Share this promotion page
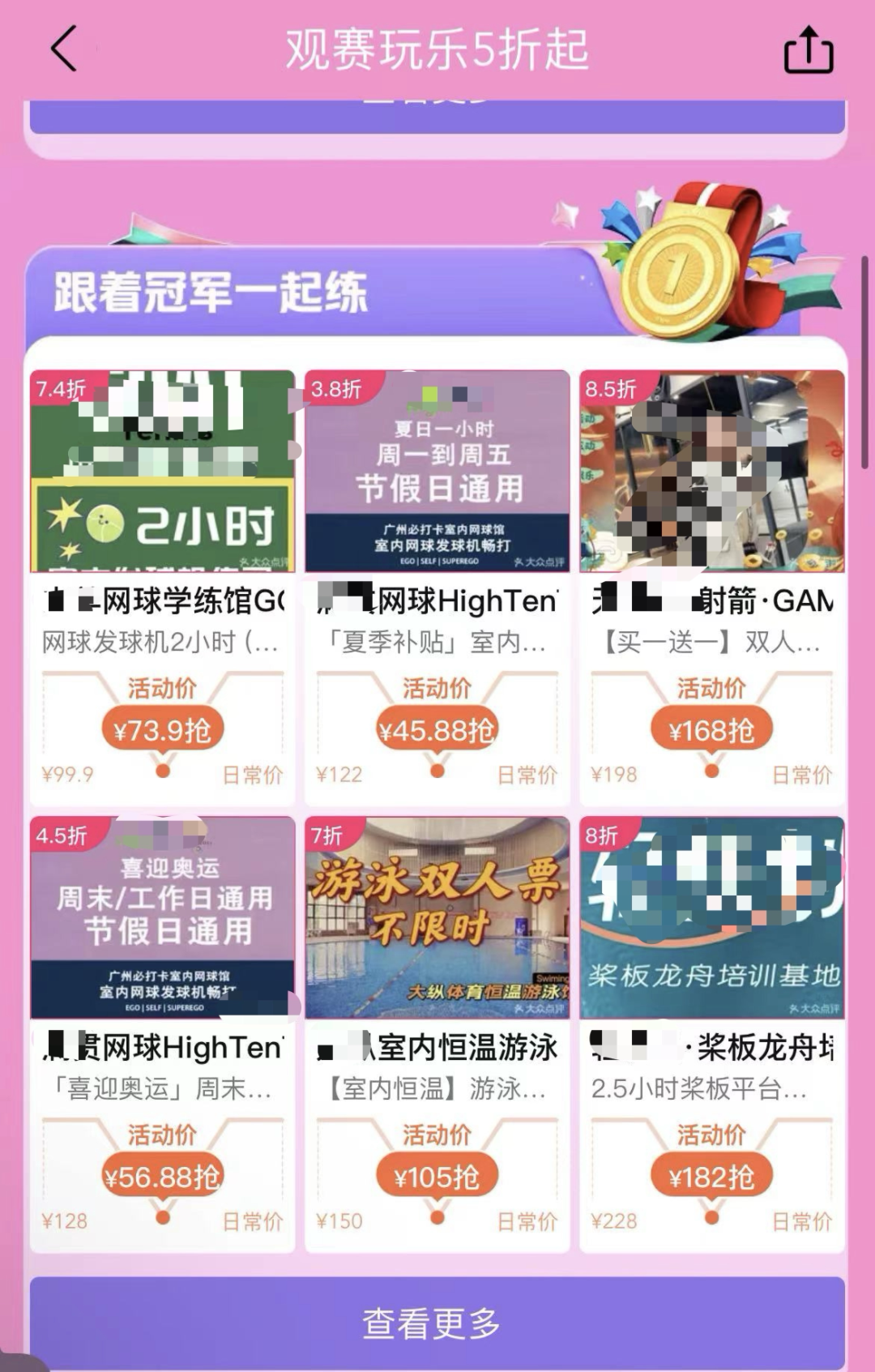Viewport: 875px width, 1372px height. 808,50
